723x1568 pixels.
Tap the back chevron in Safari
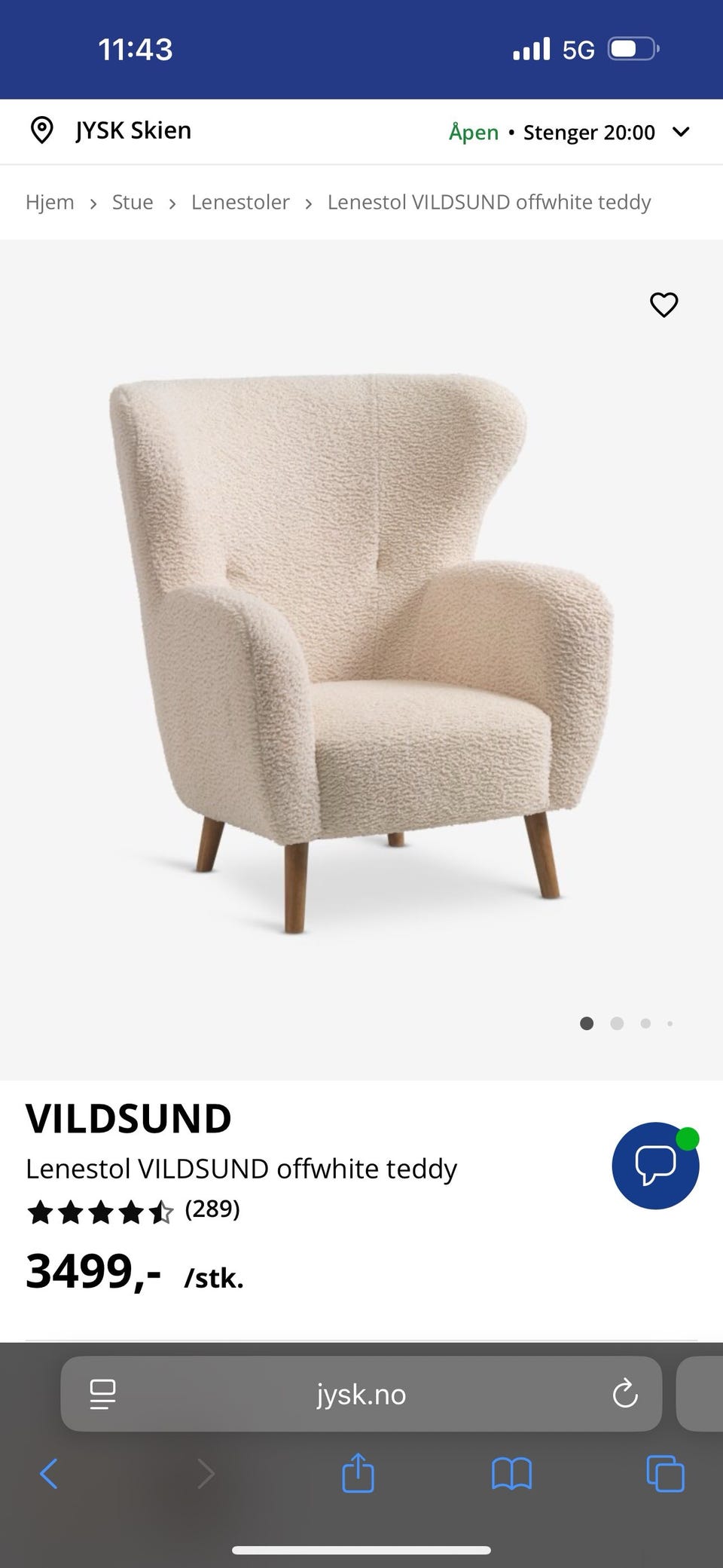point(48,1474)
